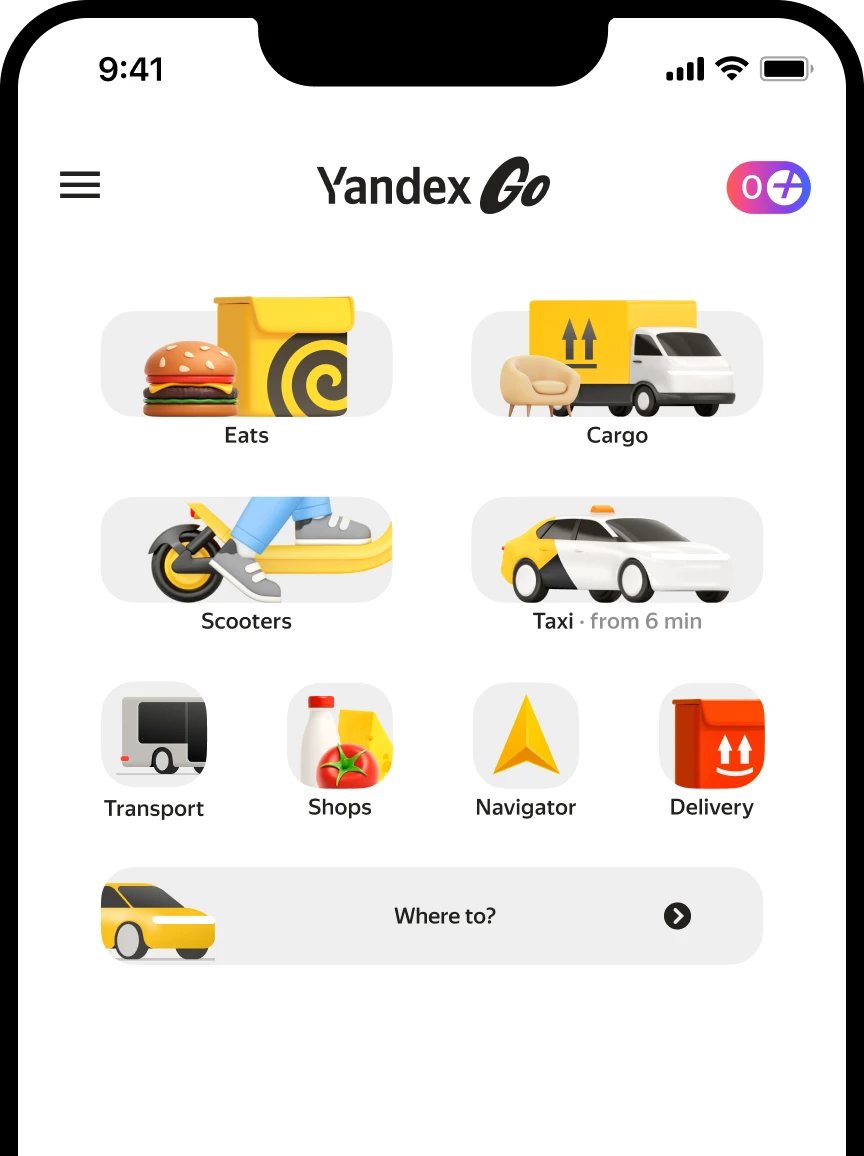Open the Plus points badge

pos(768,187)
